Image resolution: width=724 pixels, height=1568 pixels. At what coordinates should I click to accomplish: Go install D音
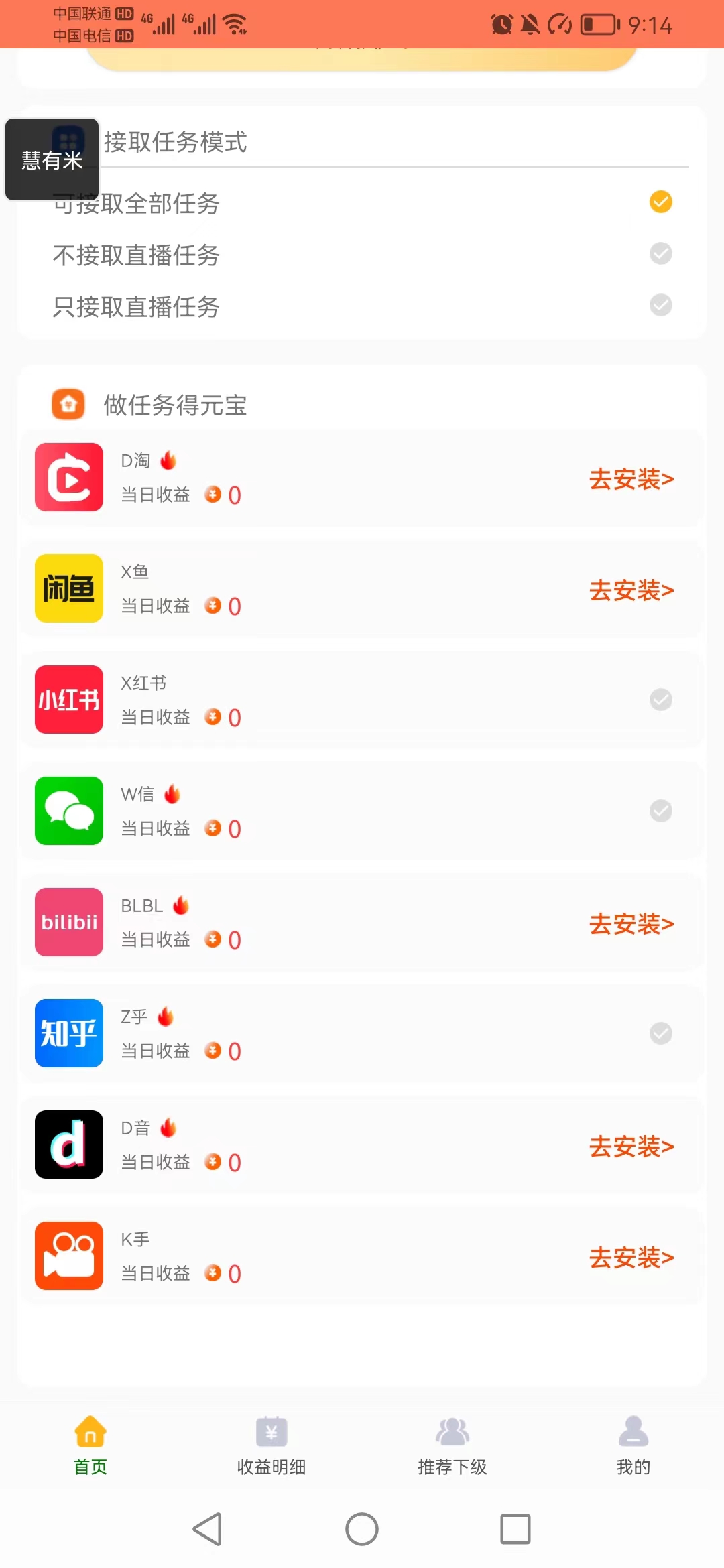coord(631,1147)
